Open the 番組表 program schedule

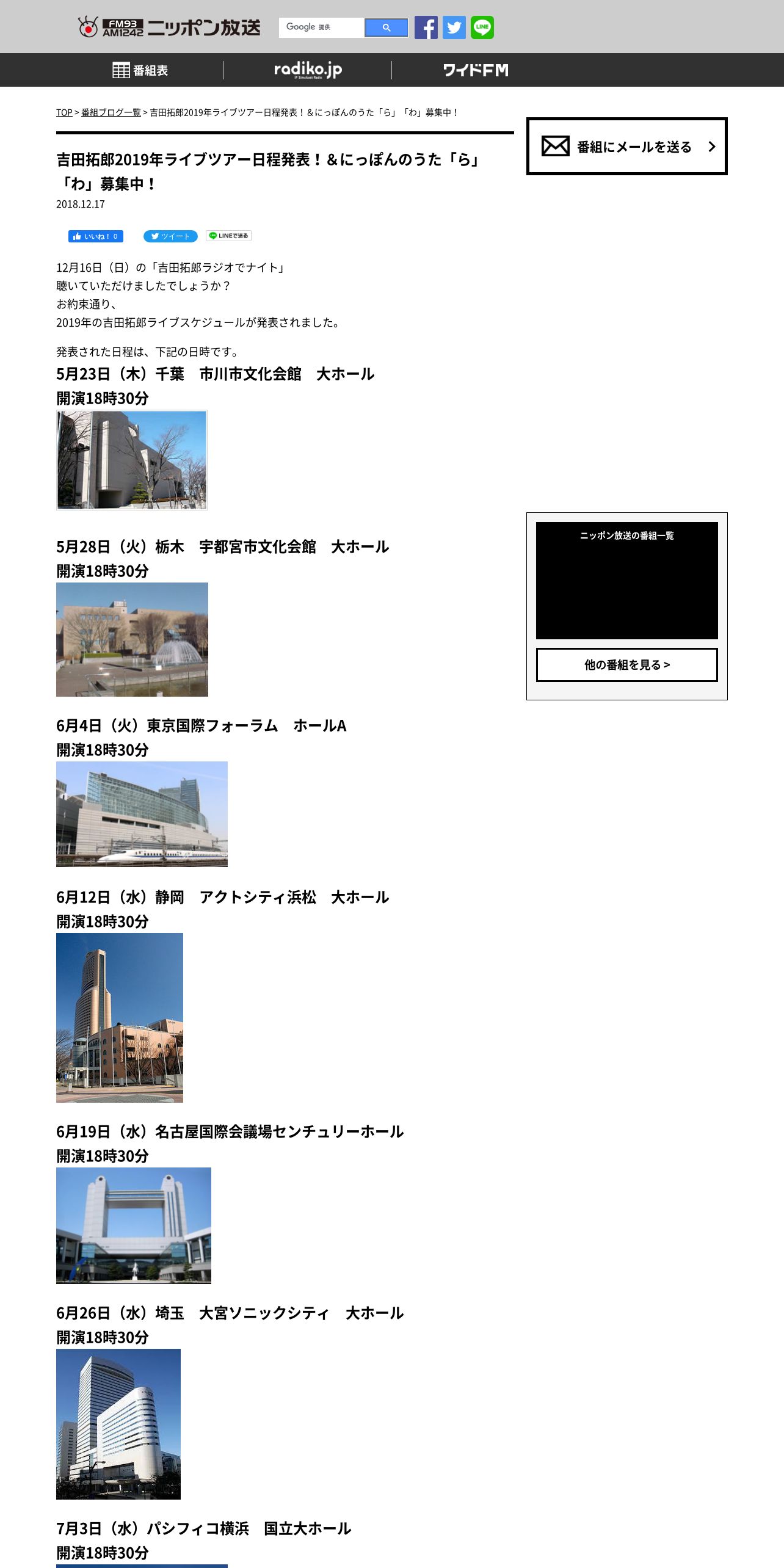pyautogui.click(x=140, y=70)
